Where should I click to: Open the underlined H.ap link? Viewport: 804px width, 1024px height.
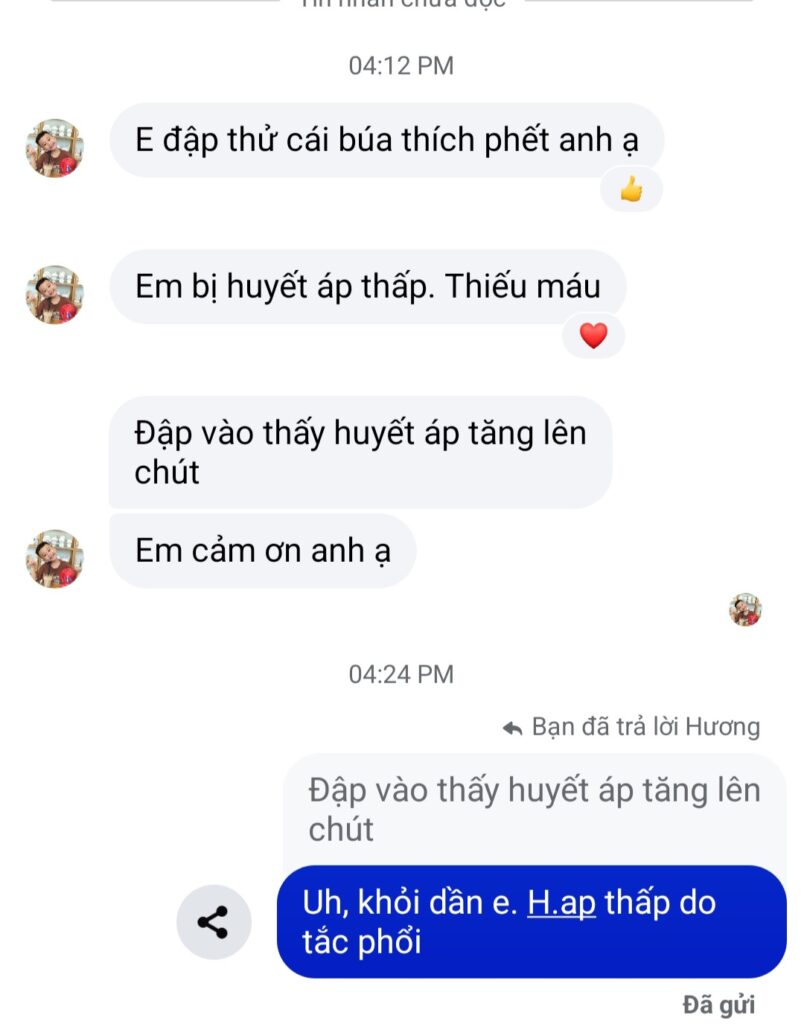pos(561,903)
